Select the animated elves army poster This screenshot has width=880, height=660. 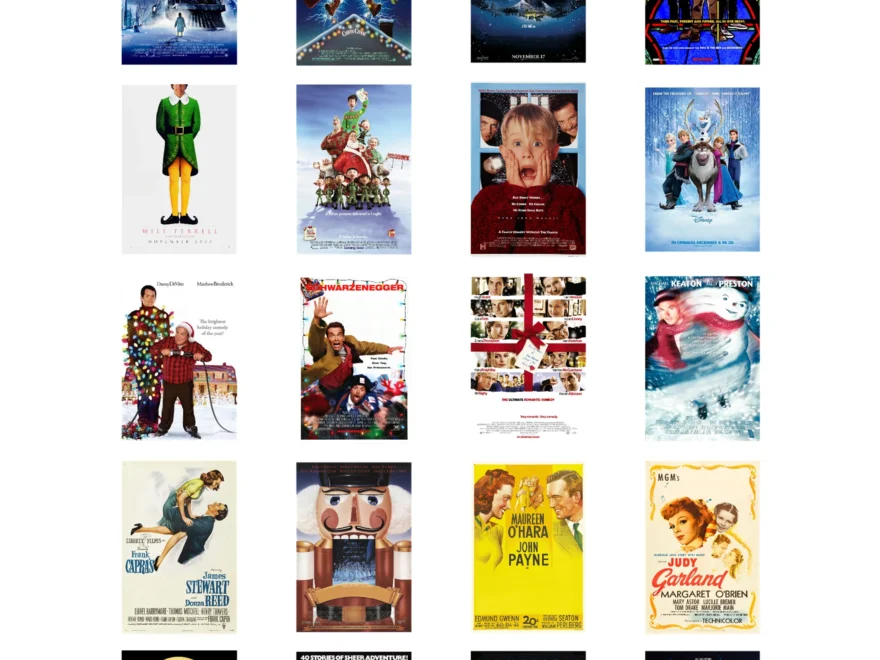[353, 169]
